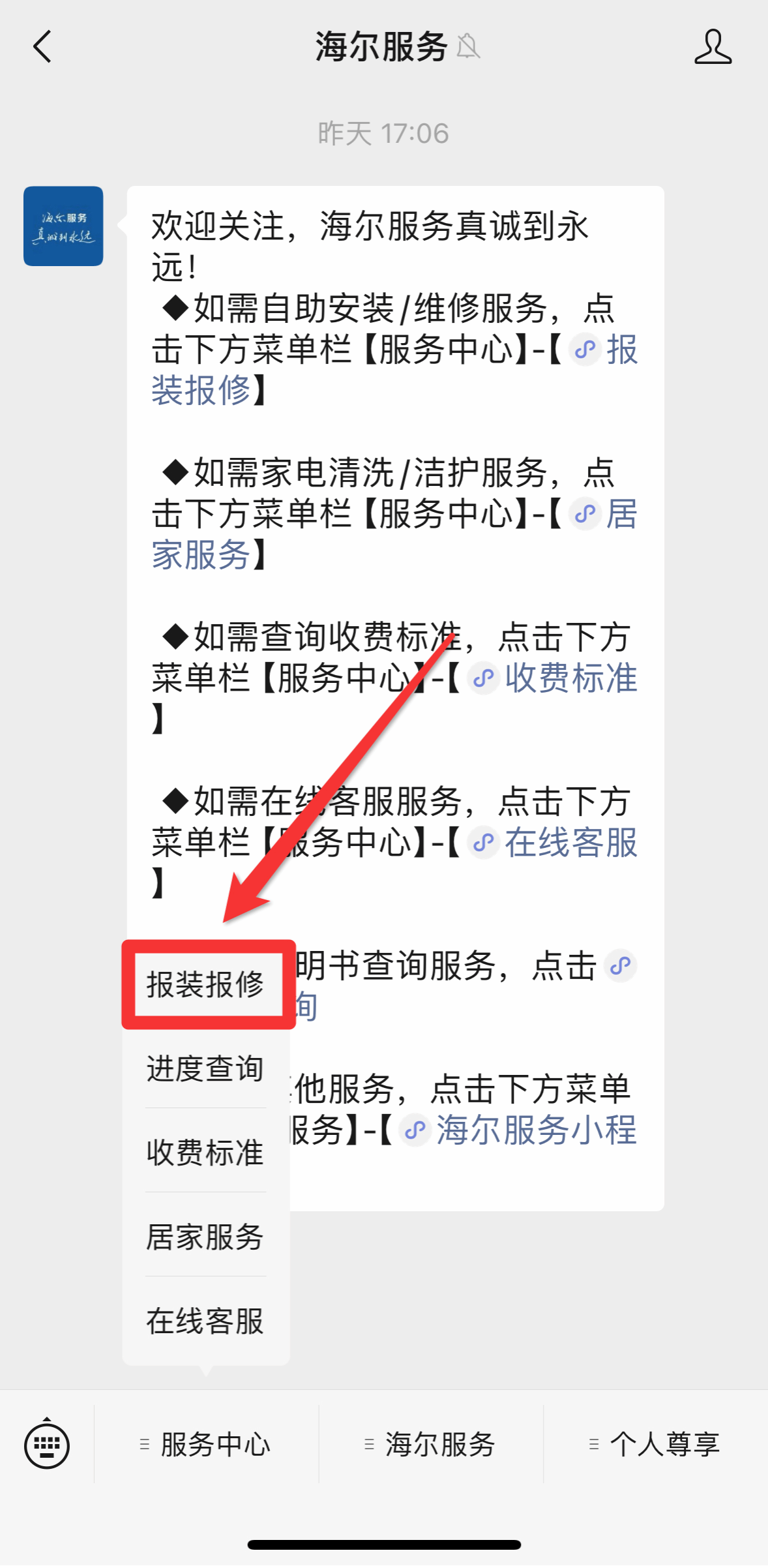Switch to keyboard input
This screenshot has height=1568, width=768.
pyautogui.click(x=47, y=1445)
